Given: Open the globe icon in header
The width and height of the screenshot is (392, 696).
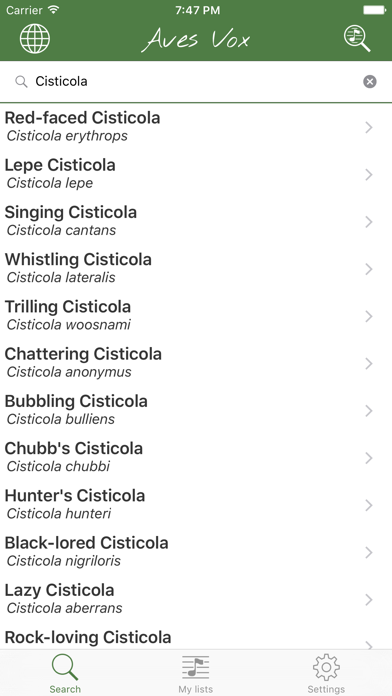Looking at the screenshot, I should click(x=35, y=39).
